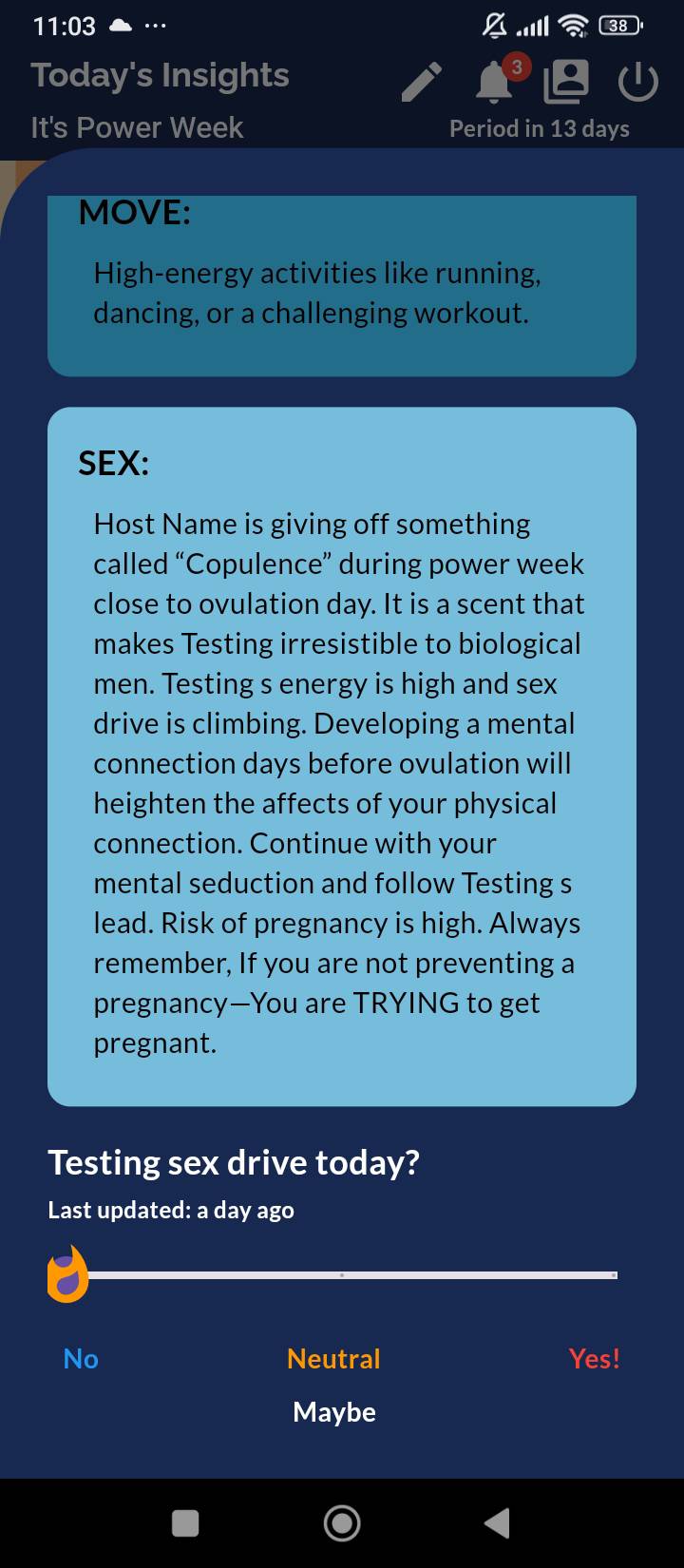684x1568 pixels.
Task: Open the contacts book icon
Action: [x=566, y=82]
